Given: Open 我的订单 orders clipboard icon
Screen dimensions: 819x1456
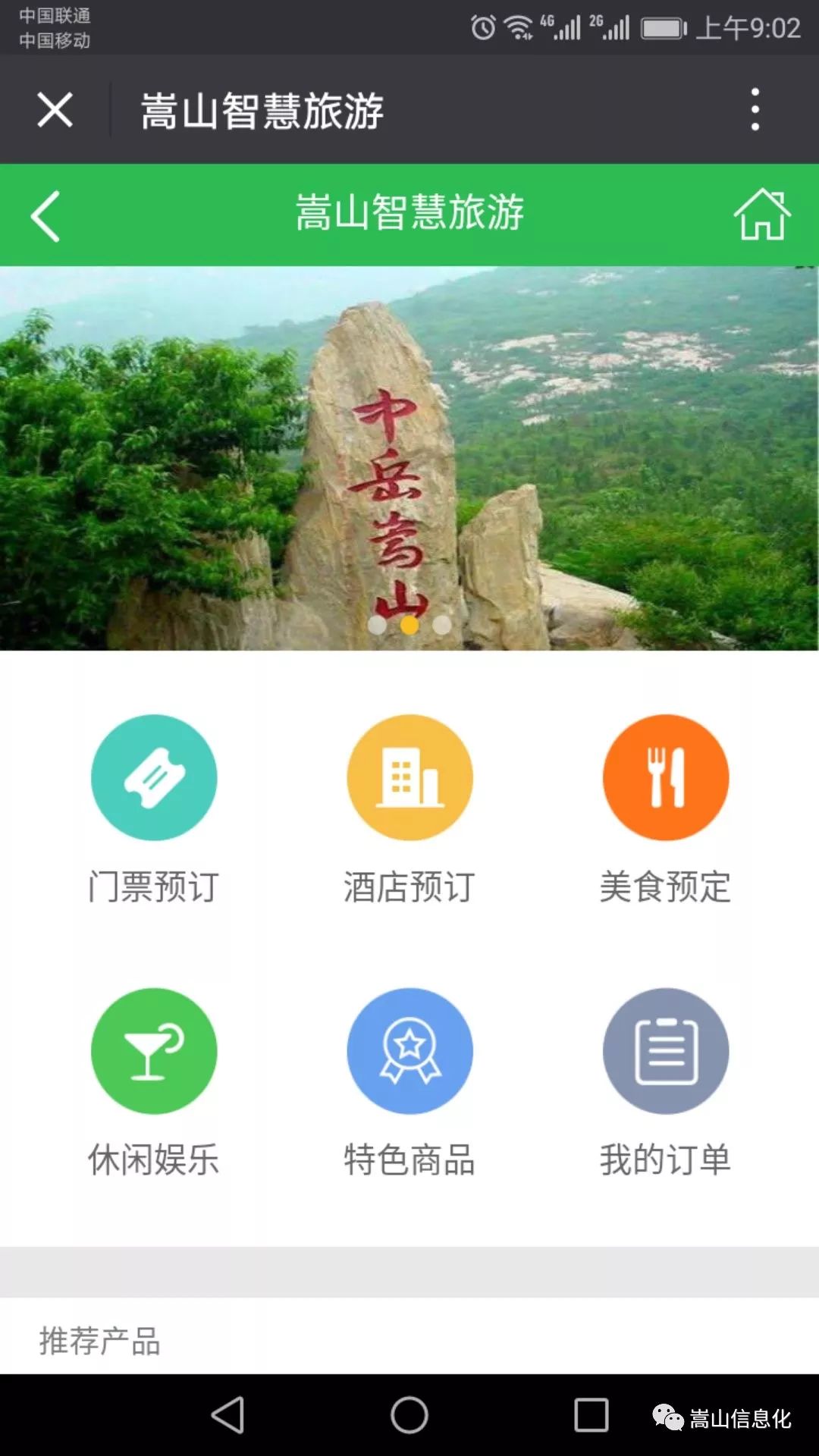Looking at the screenshot, I should point(665,1052).
